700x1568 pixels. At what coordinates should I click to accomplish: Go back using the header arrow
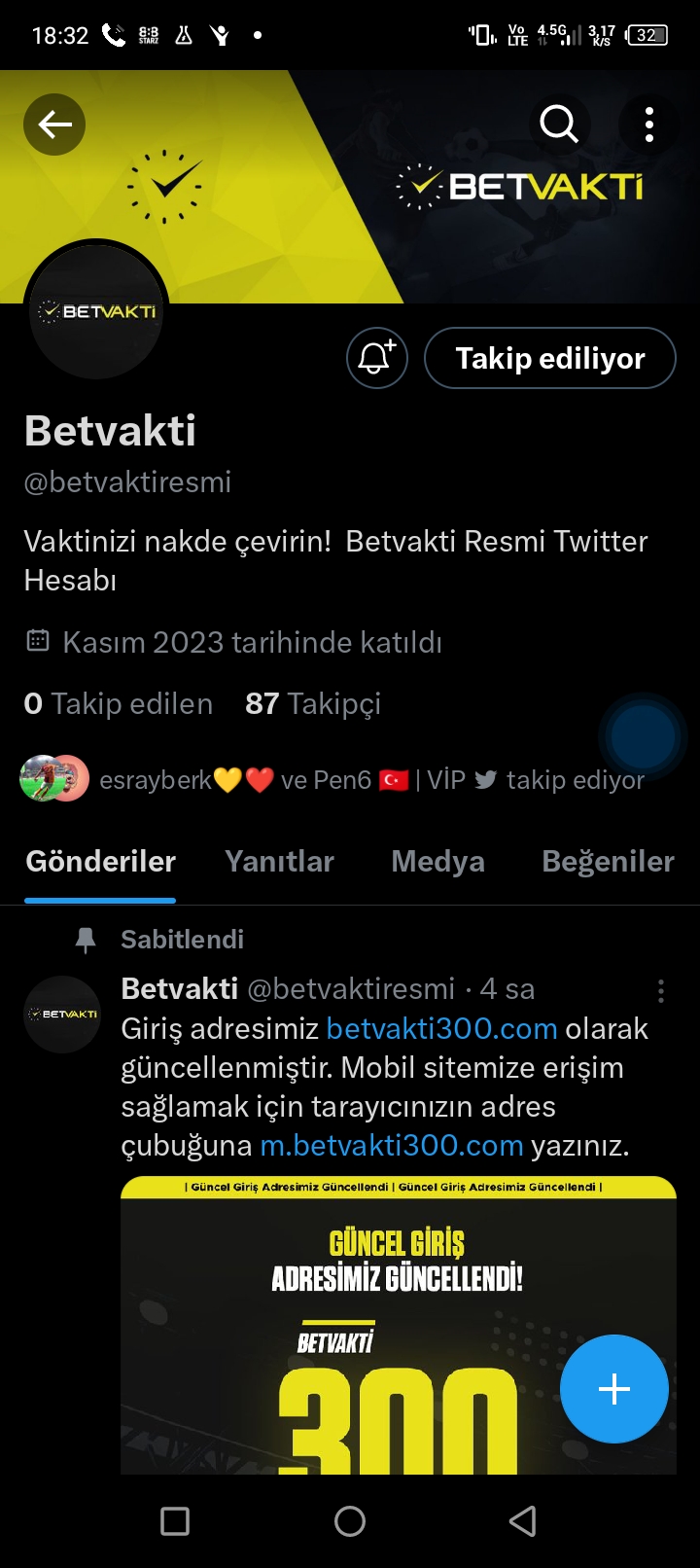coord(54,125)
